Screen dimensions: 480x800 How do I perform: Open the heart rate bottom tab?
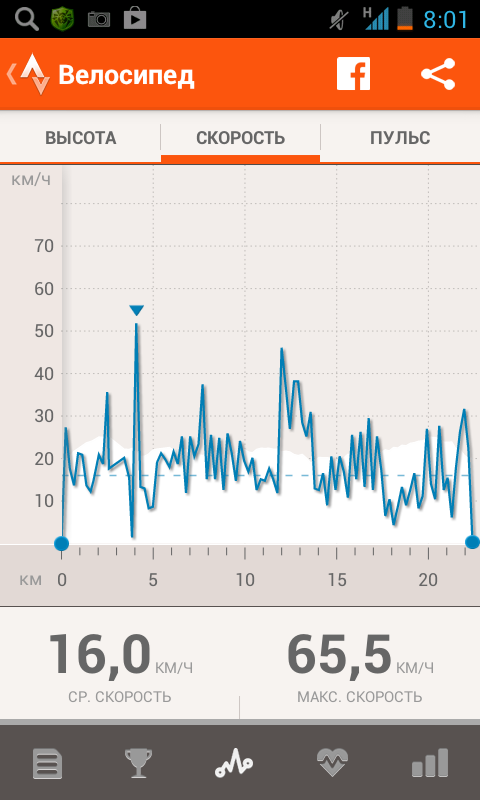click(x=332, y=764)
